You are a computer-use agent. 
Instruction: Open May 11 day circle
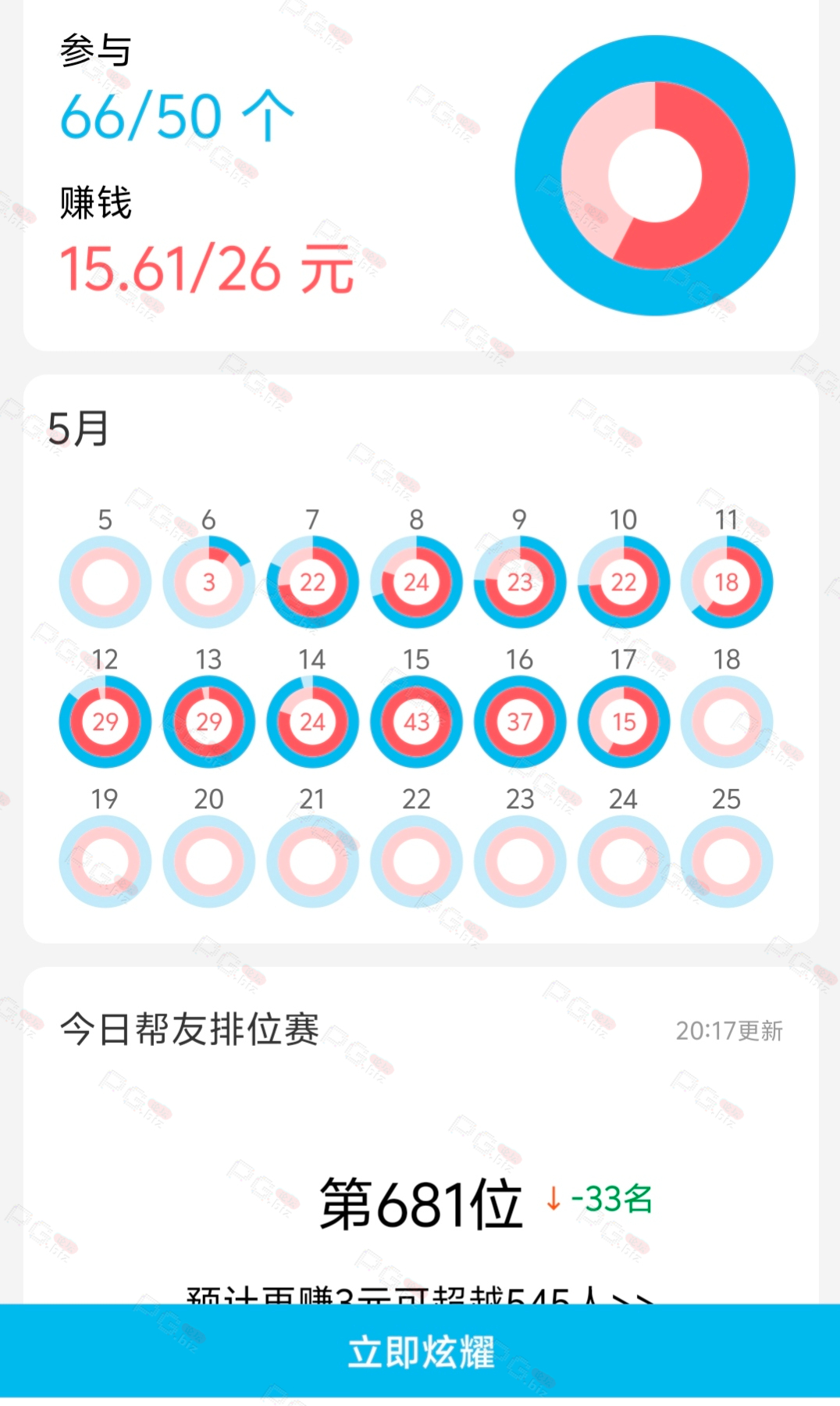tap(727, 582)
